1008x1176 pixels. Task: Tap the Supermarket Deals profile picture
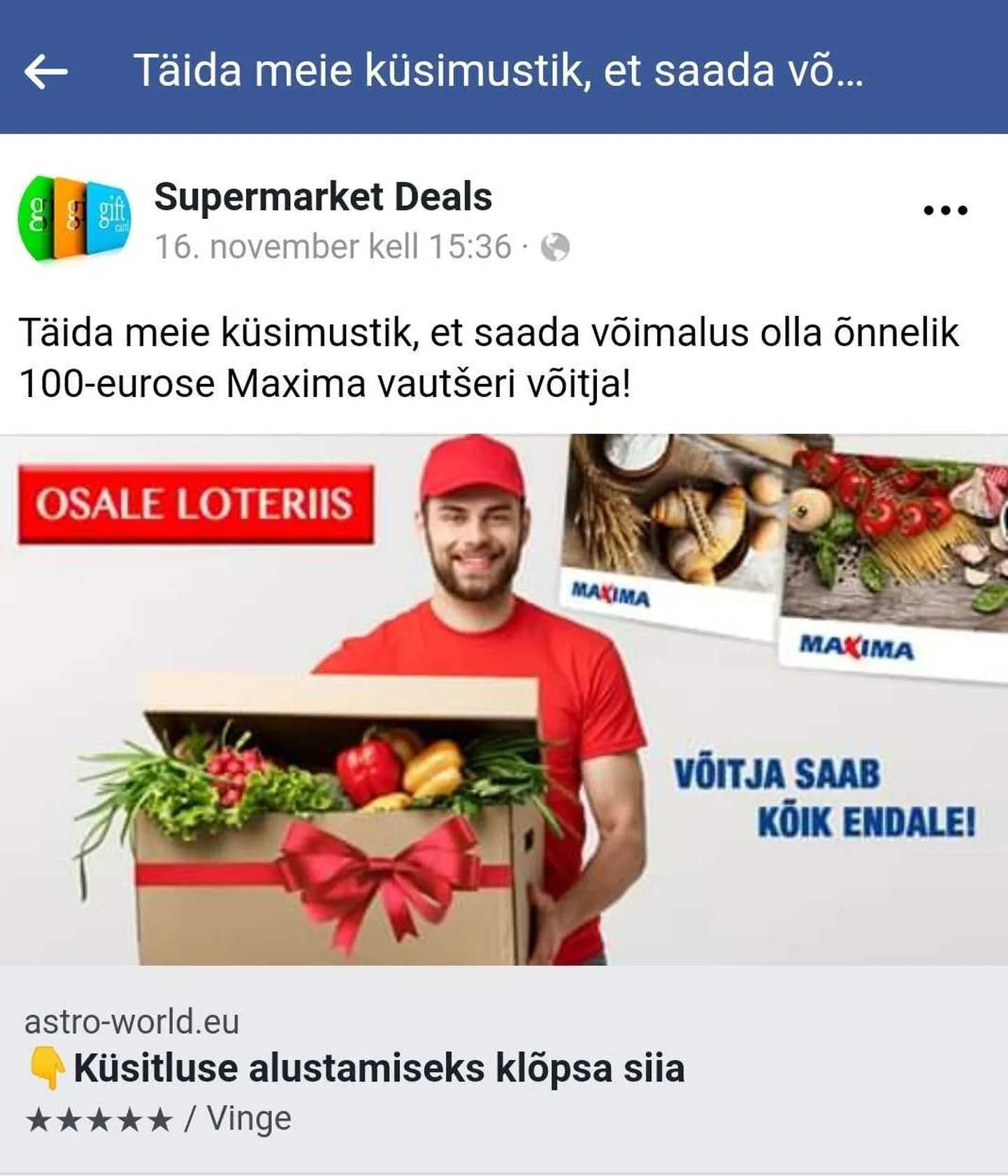74,219
